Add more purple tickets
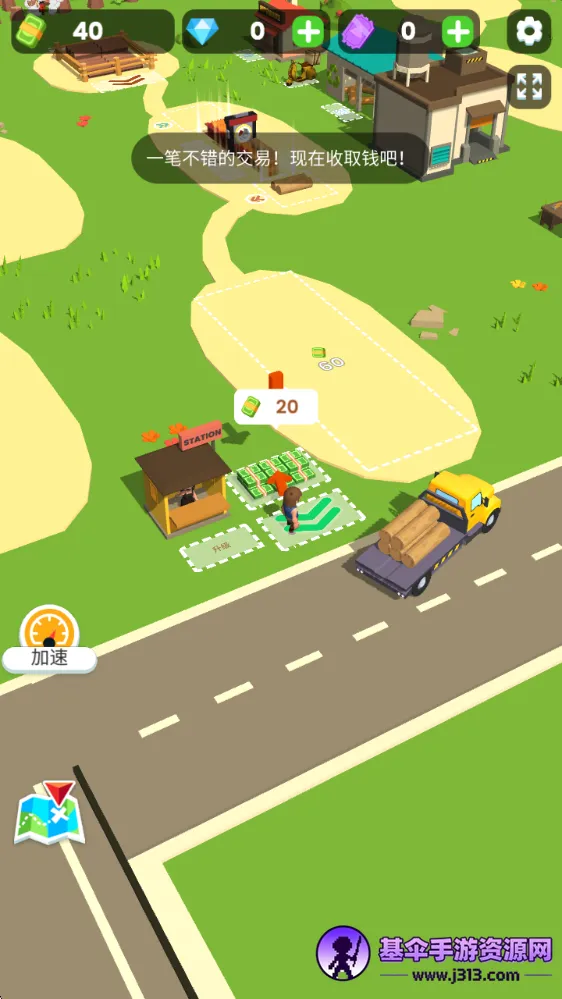The image size is (562, 999). (458, 31)
